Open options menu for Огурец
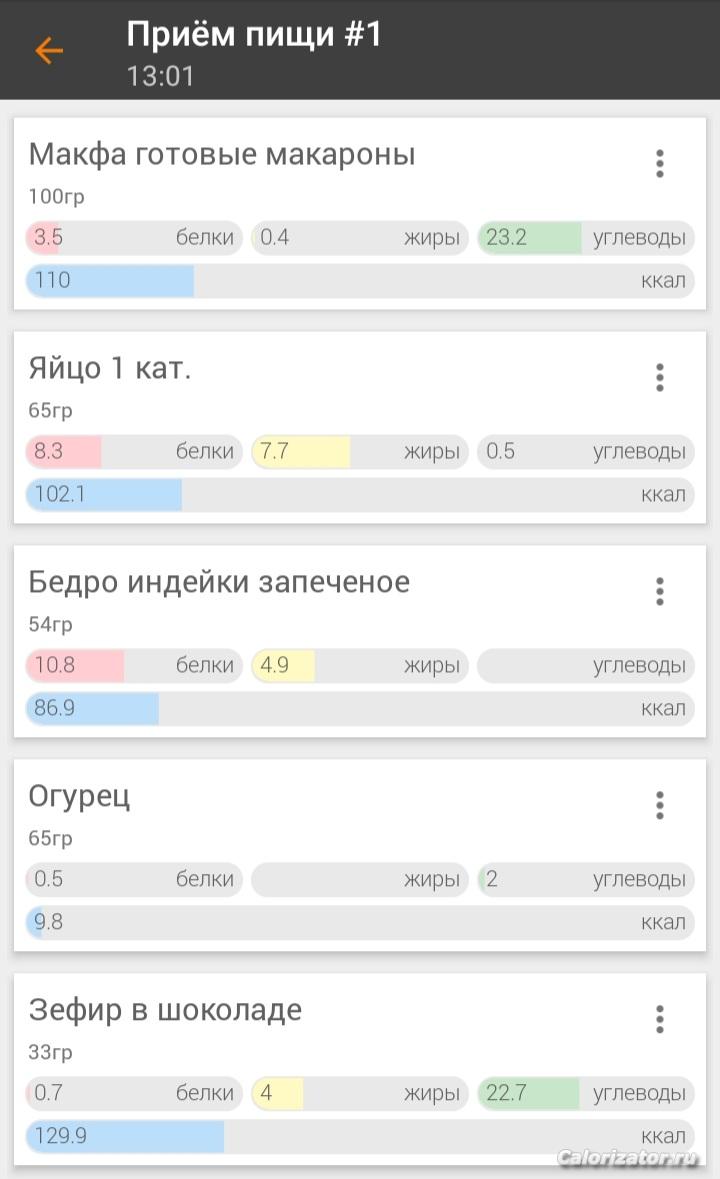 click(660, 805)
